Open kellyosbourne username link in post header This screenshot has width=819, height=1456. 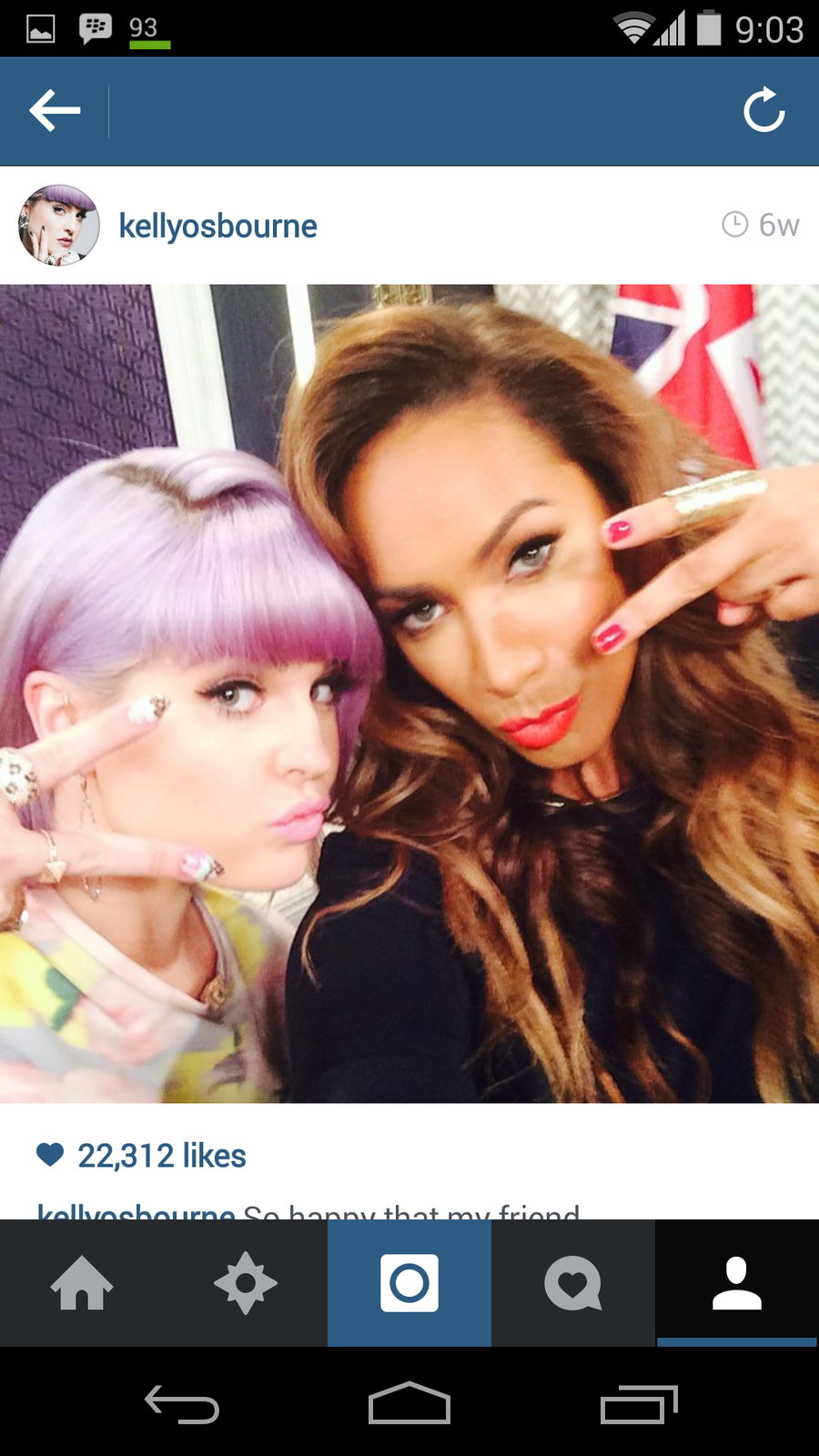pos(217,226)
